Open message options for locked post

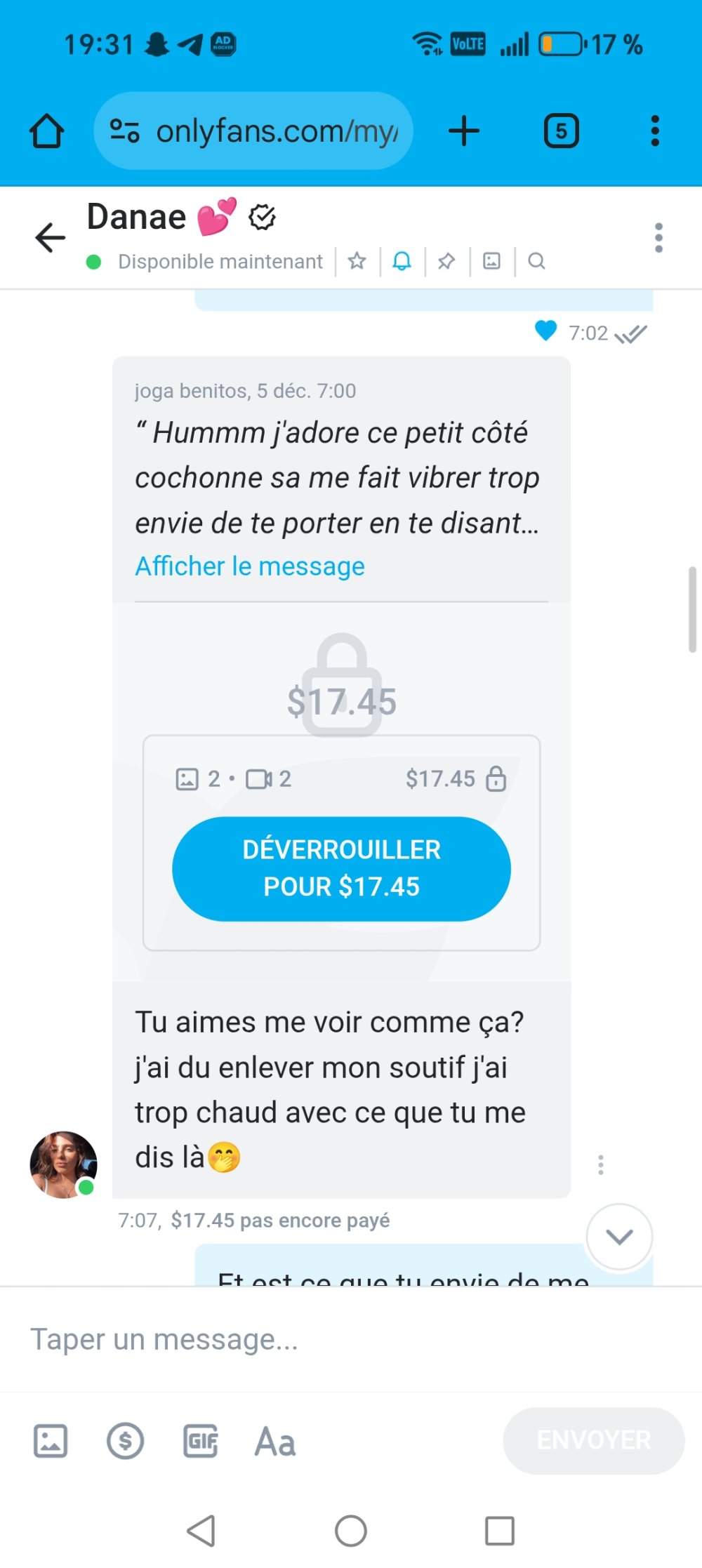[600, 1164]
